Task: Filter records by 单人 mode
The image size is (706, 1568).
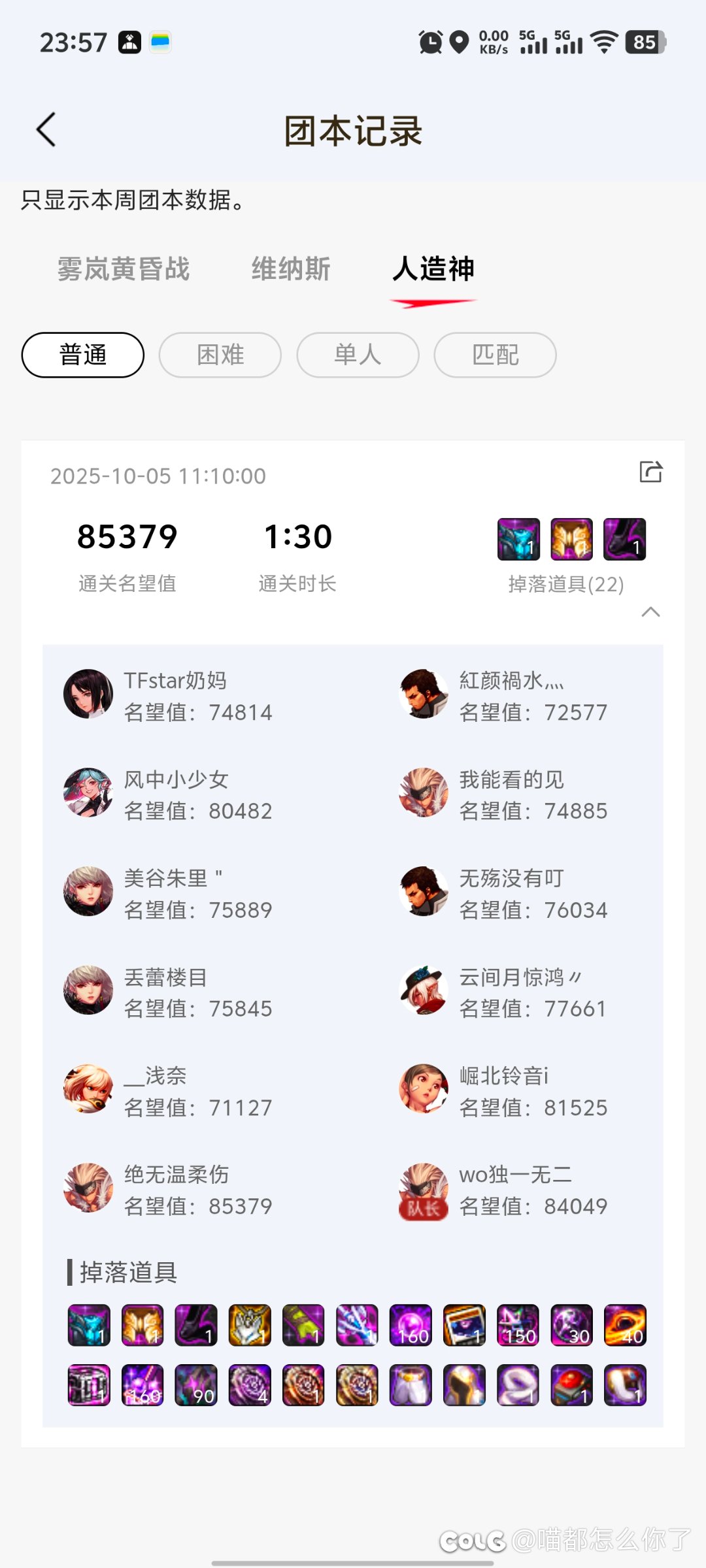Action: click(358, 355)
